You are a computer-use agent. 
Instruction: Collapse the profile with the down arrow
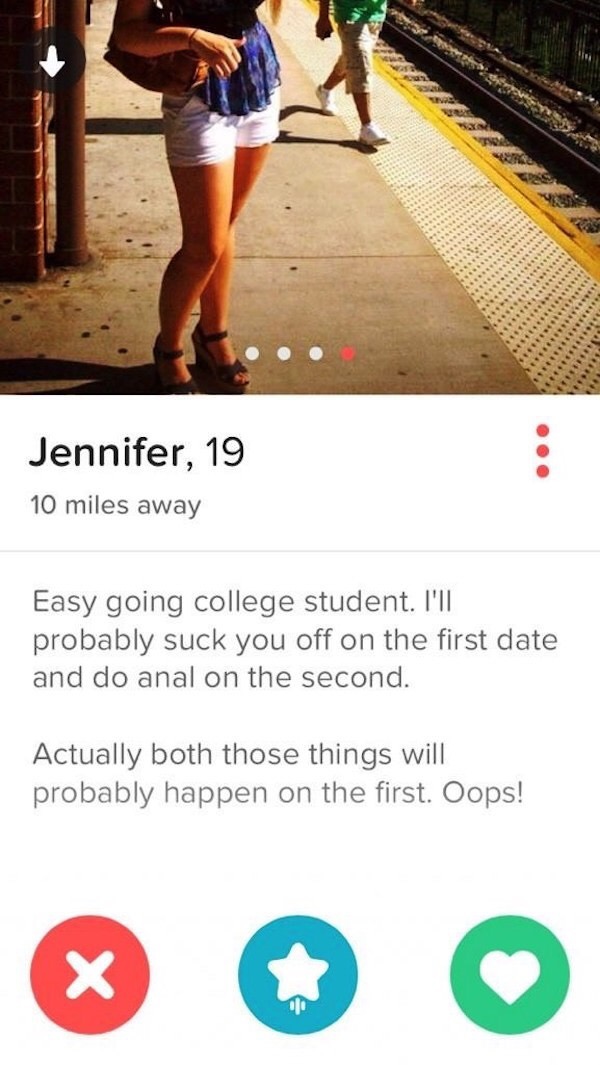point(52,64)
